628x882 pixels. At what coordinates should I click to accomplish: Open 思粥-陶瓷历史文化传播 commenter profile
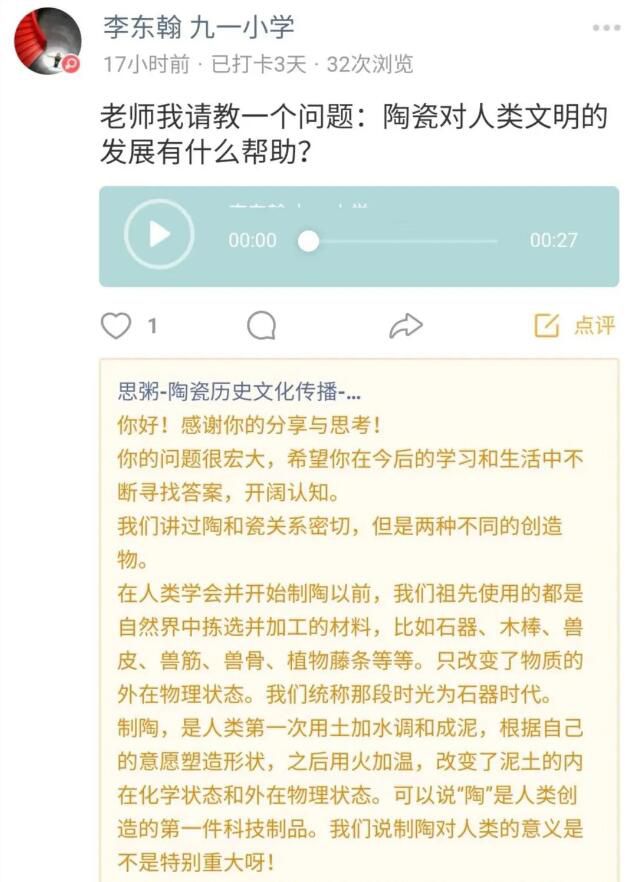click(239, 390)
